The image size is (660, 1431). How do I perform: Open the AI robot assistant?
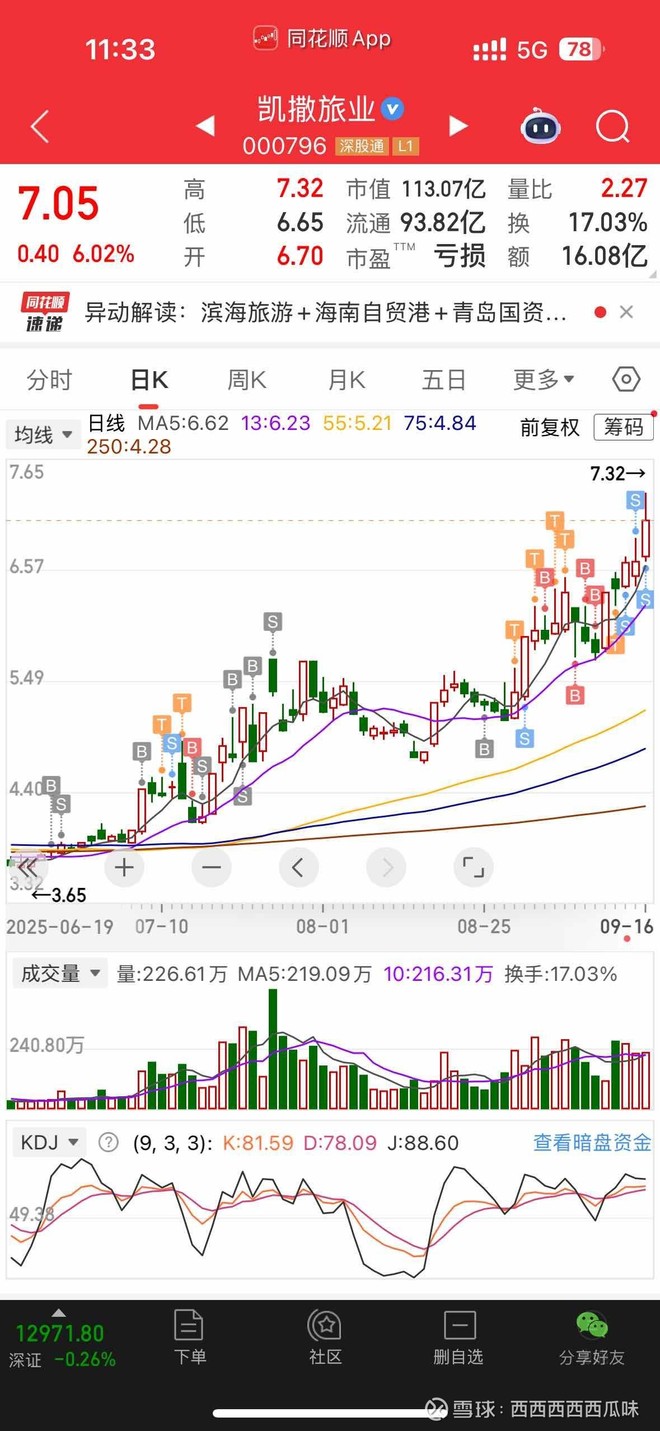540,127
